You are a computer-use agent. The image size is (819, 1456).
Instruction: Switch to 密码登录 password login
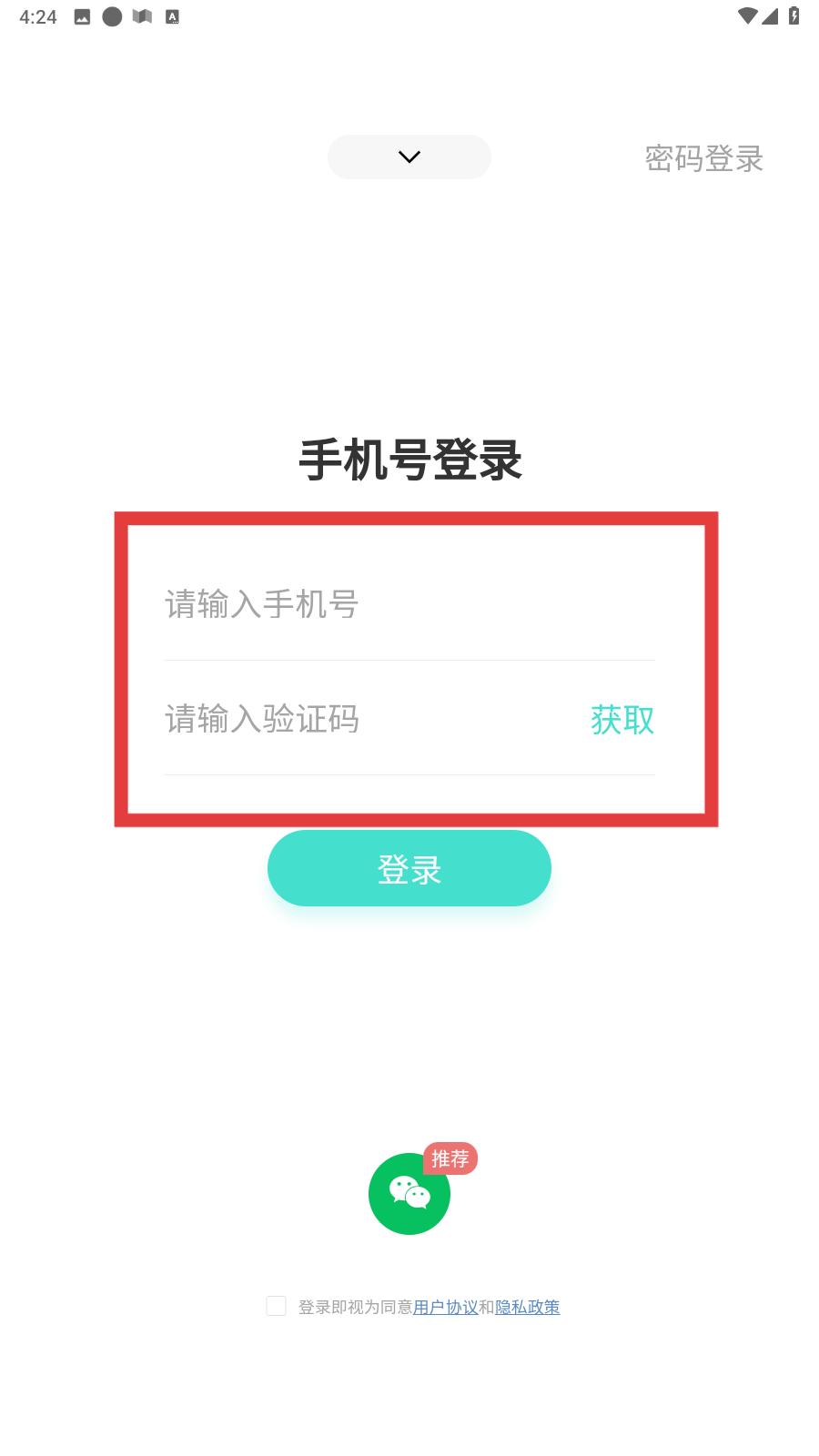(703, 158)
